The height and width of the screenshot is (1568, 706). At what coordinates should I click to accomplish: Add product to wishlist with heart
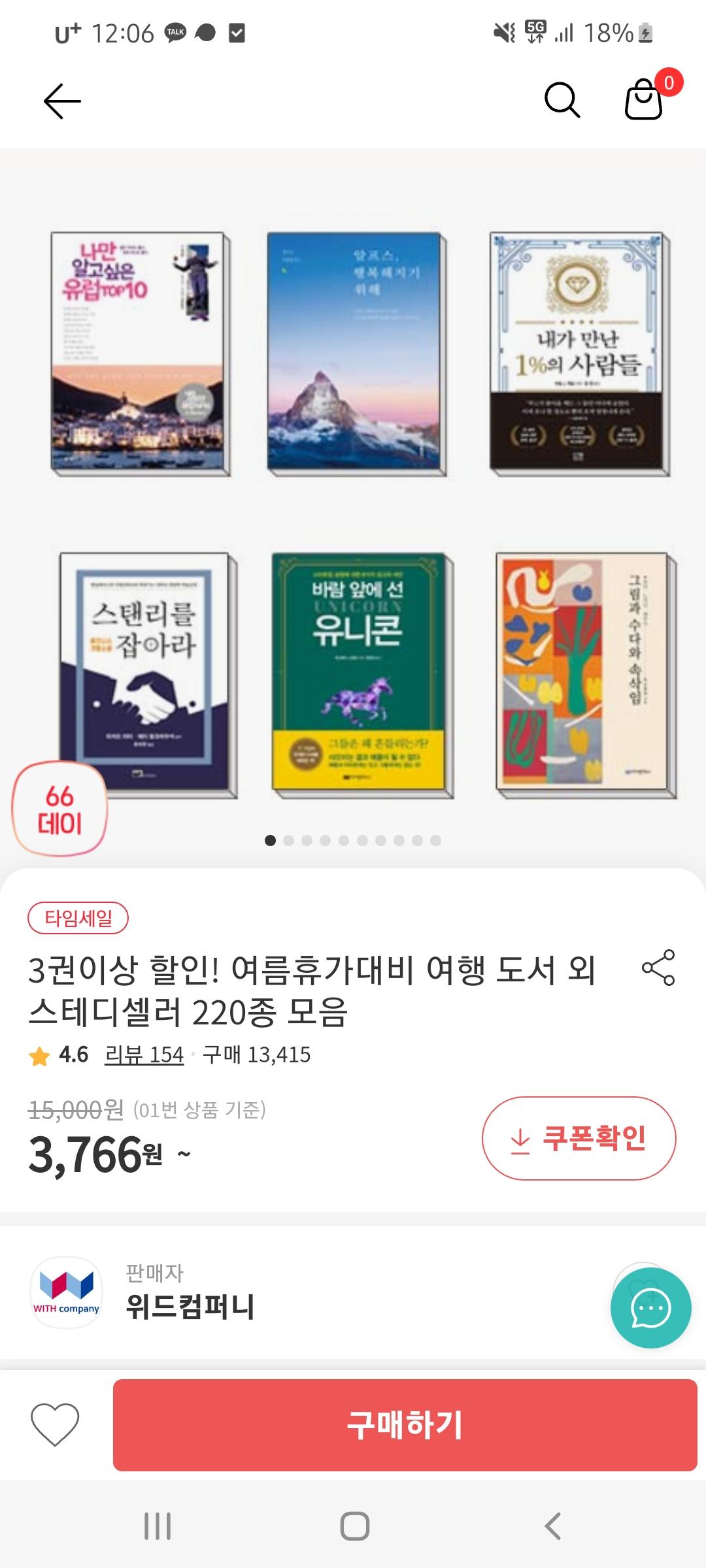tap(55, 1424)
